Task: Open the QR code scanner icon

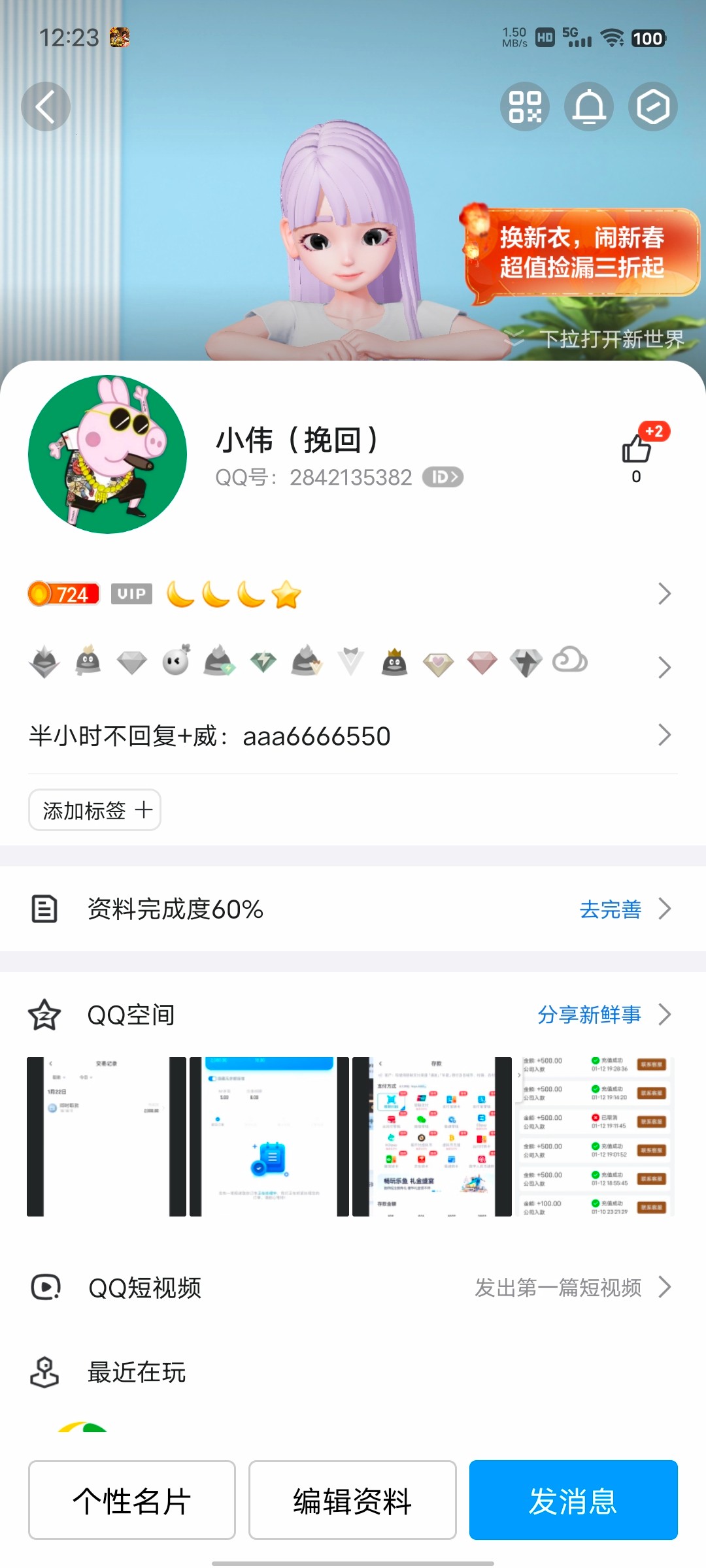Action: (525, 106)
